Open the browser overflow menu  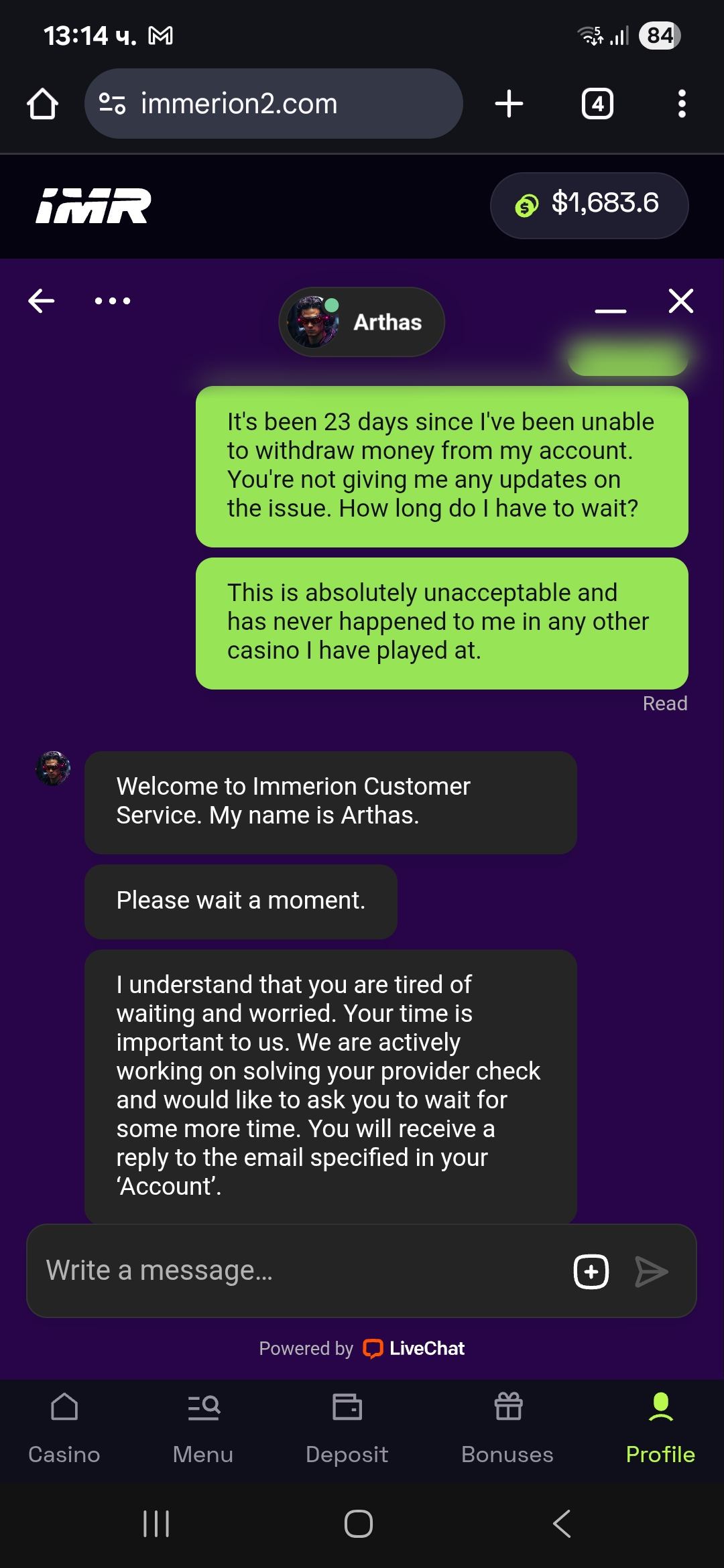(682, 104)
